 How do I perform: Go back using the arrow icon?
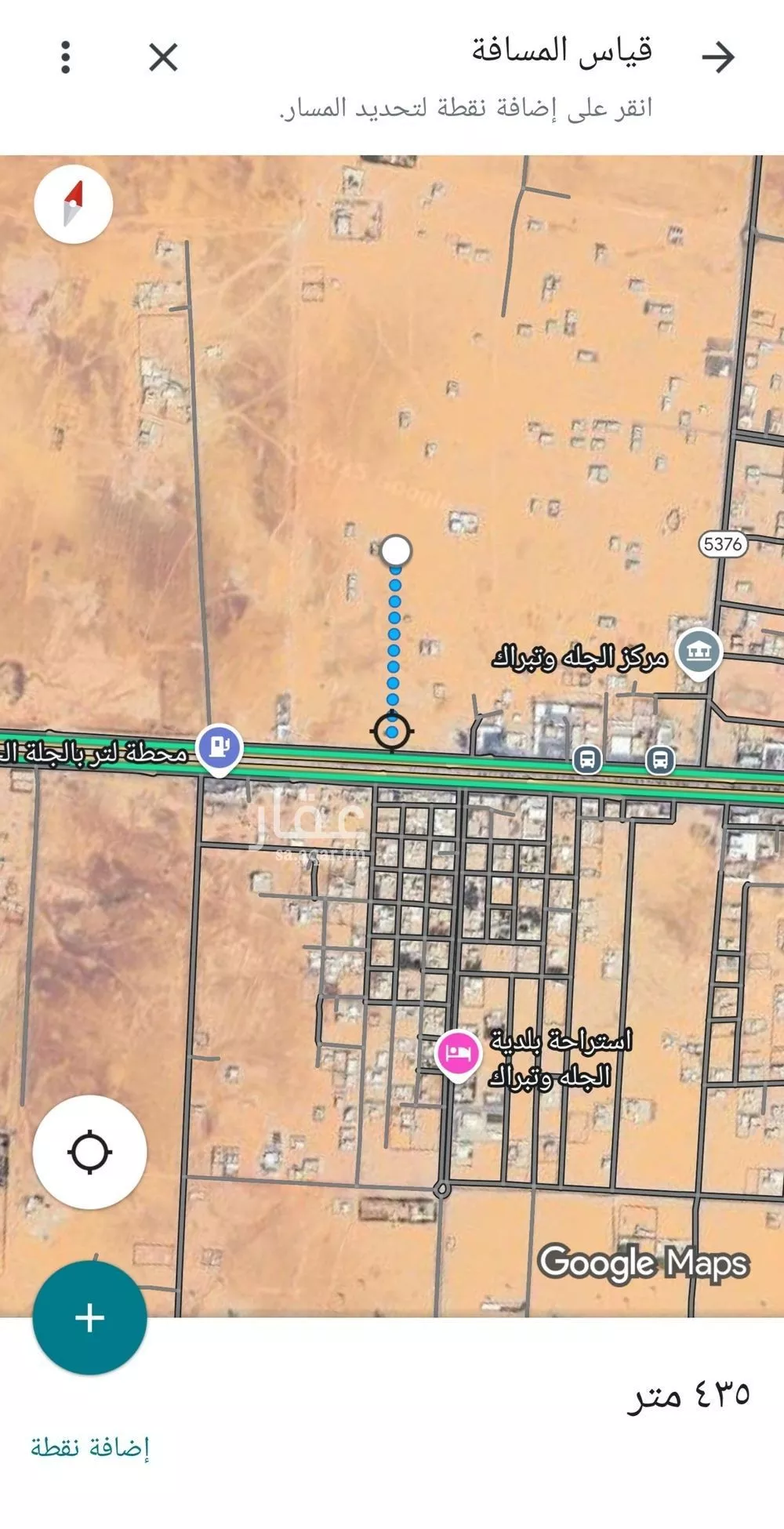click(717, 57)
